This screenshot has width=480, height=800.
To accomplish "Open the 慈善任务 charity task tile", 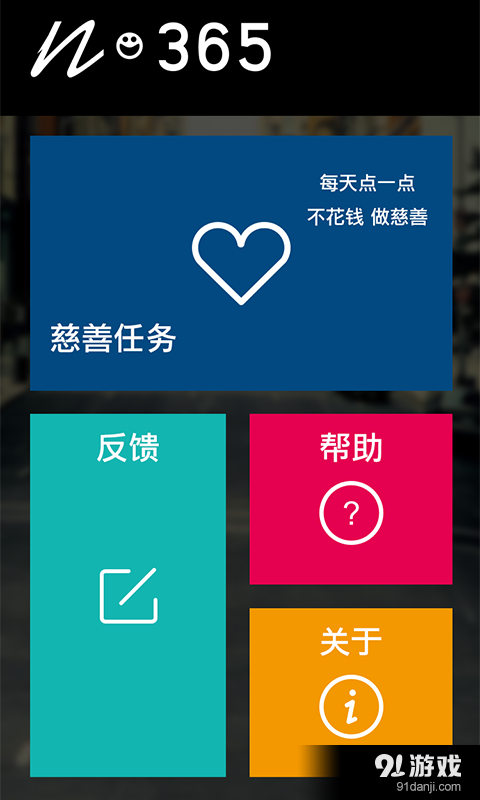I will click(x=241, y=263).
